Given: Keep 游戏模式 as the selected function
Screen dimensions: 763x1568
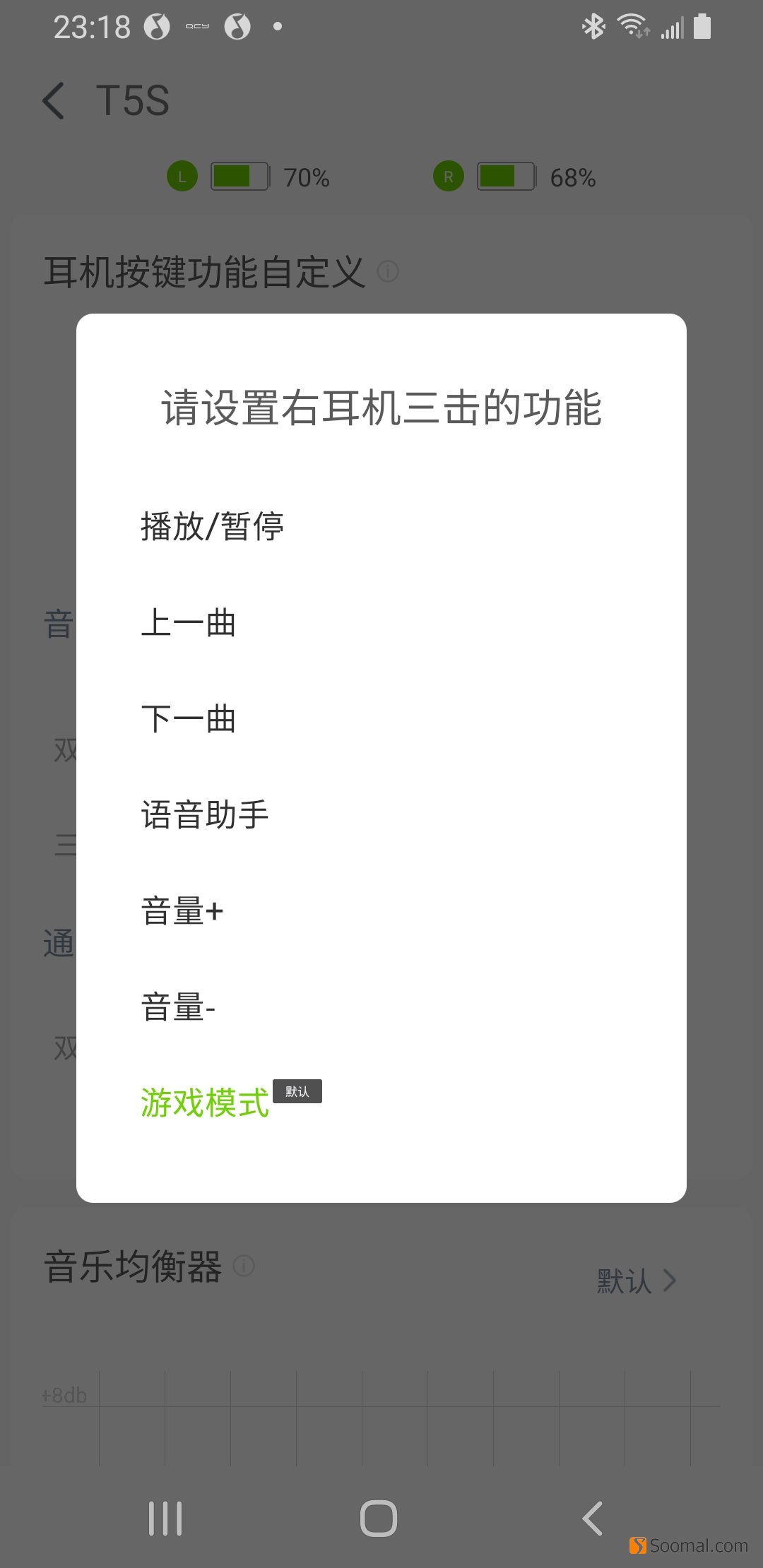Looking at the screenshot, I should pyautogui.click(x=204, y=1104).
